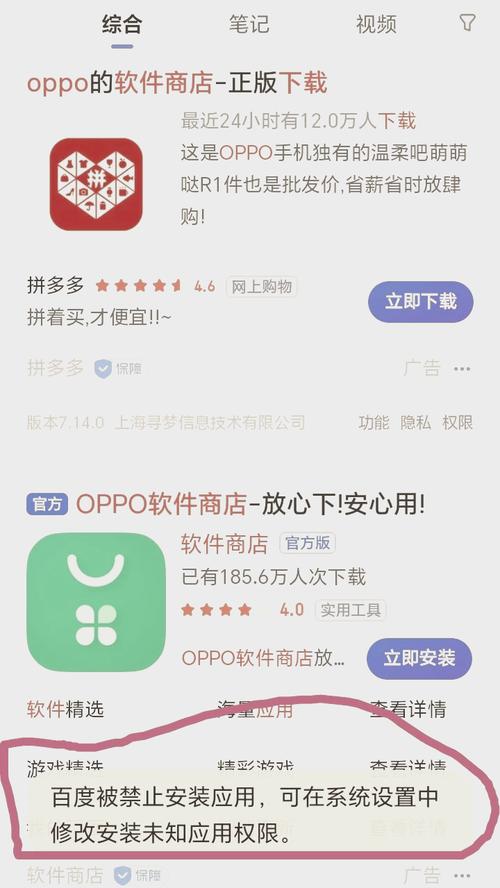Open more options on the 拼多多 ad
Viewport: 500px width, 888px height.
point(462,369)
